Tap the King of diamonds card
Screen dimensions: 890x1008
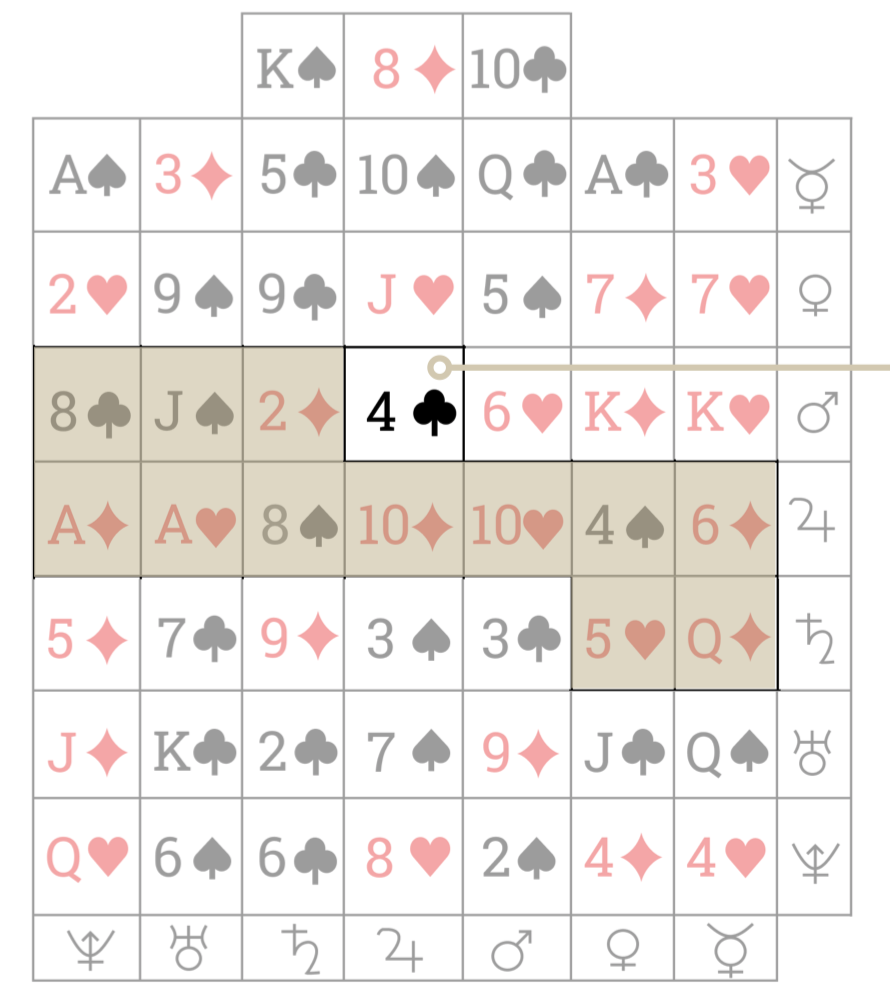(x=623, y=405)
